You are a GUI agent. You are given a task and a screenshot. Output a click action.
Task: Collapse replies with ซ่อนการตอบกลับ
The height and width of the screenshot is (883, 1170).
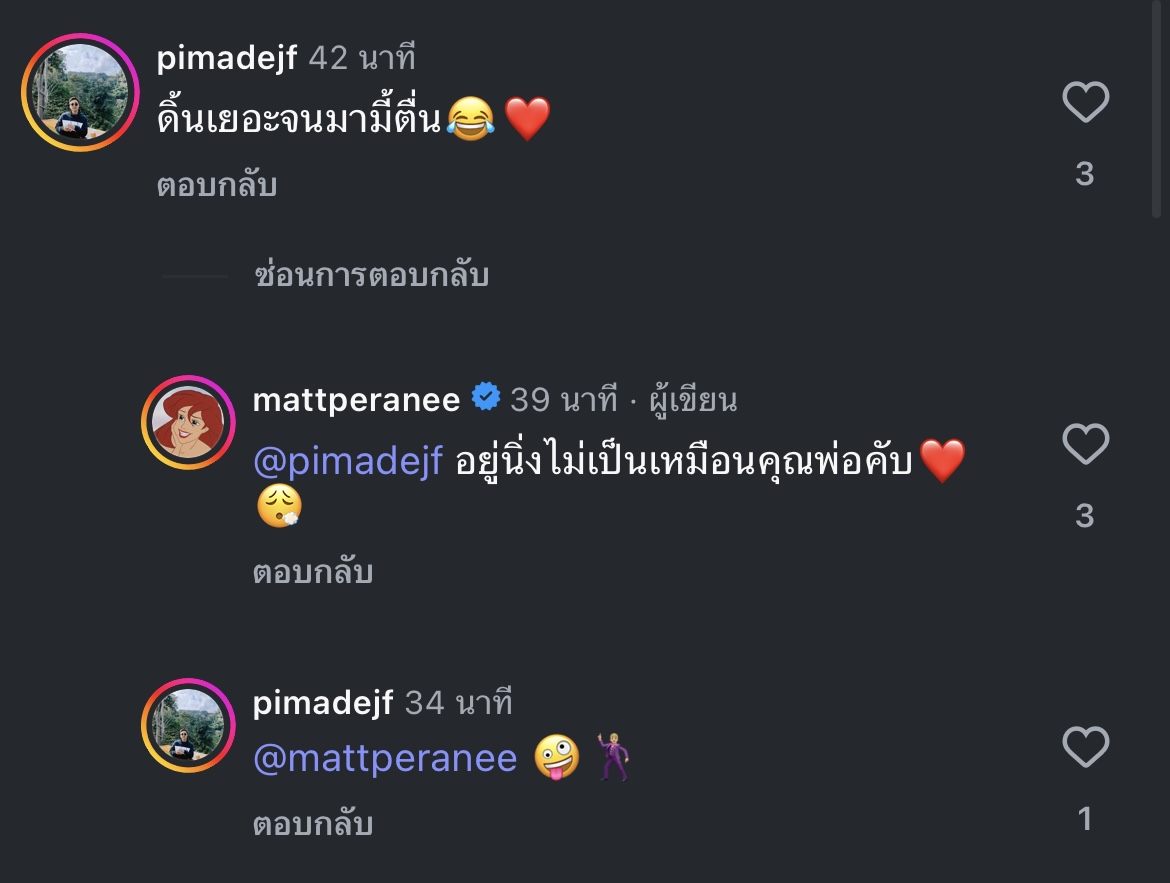coord(371,275)
